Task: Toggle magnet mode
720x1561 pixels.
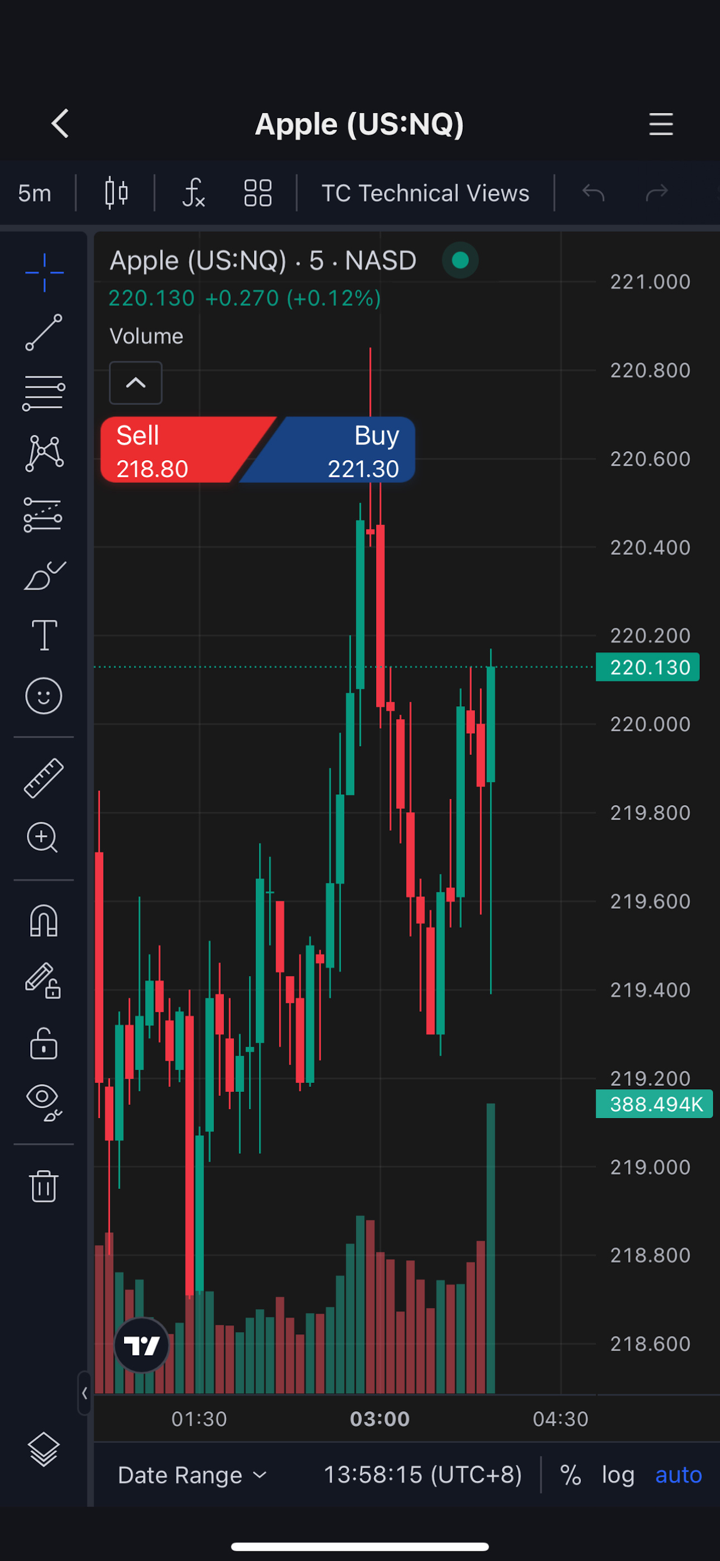Action: (x=44, y=920)
